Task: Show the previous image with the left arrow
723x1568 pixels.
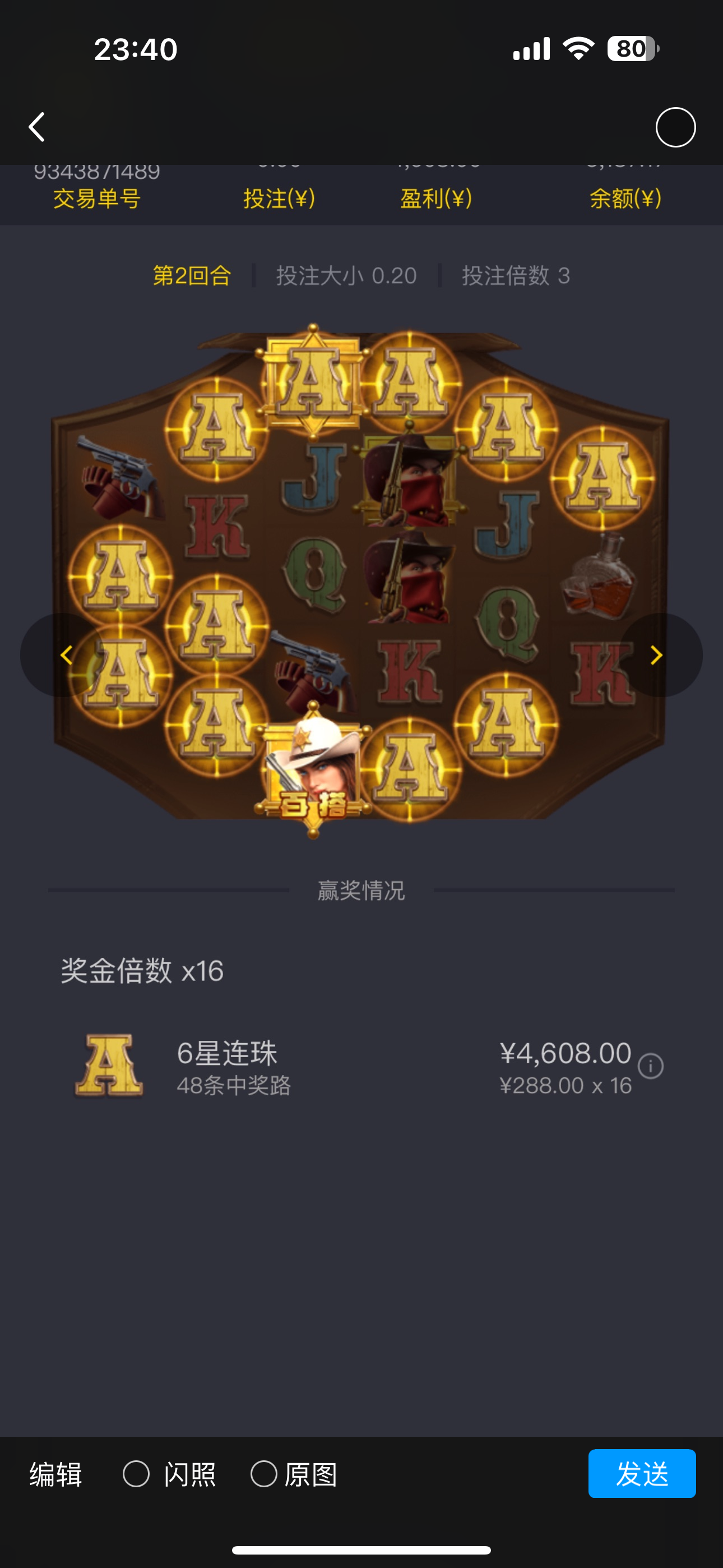Action: coord(65,655)
